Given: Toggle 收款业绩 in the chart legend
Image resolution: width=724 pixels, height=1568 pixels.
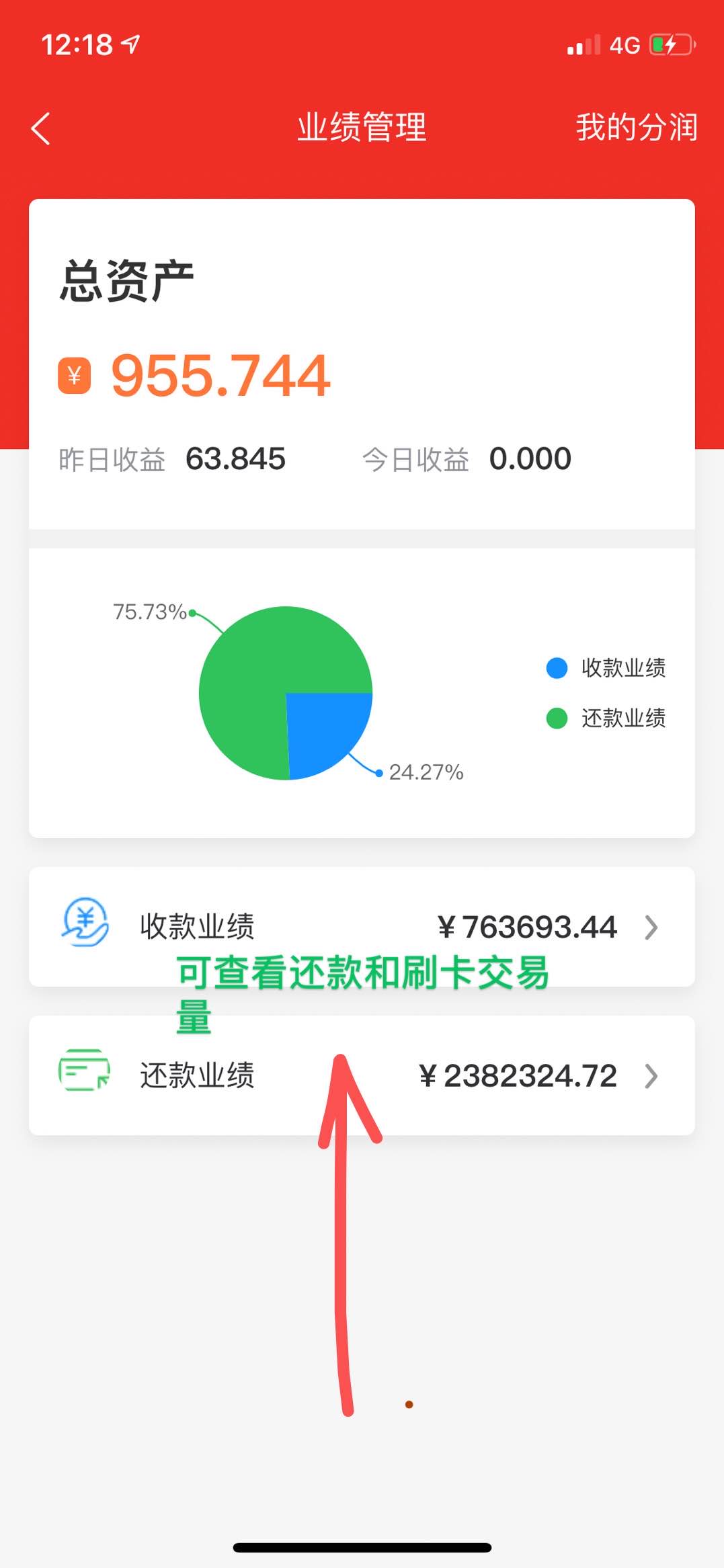Looking at the screenshot, I should tap(606, 668).
